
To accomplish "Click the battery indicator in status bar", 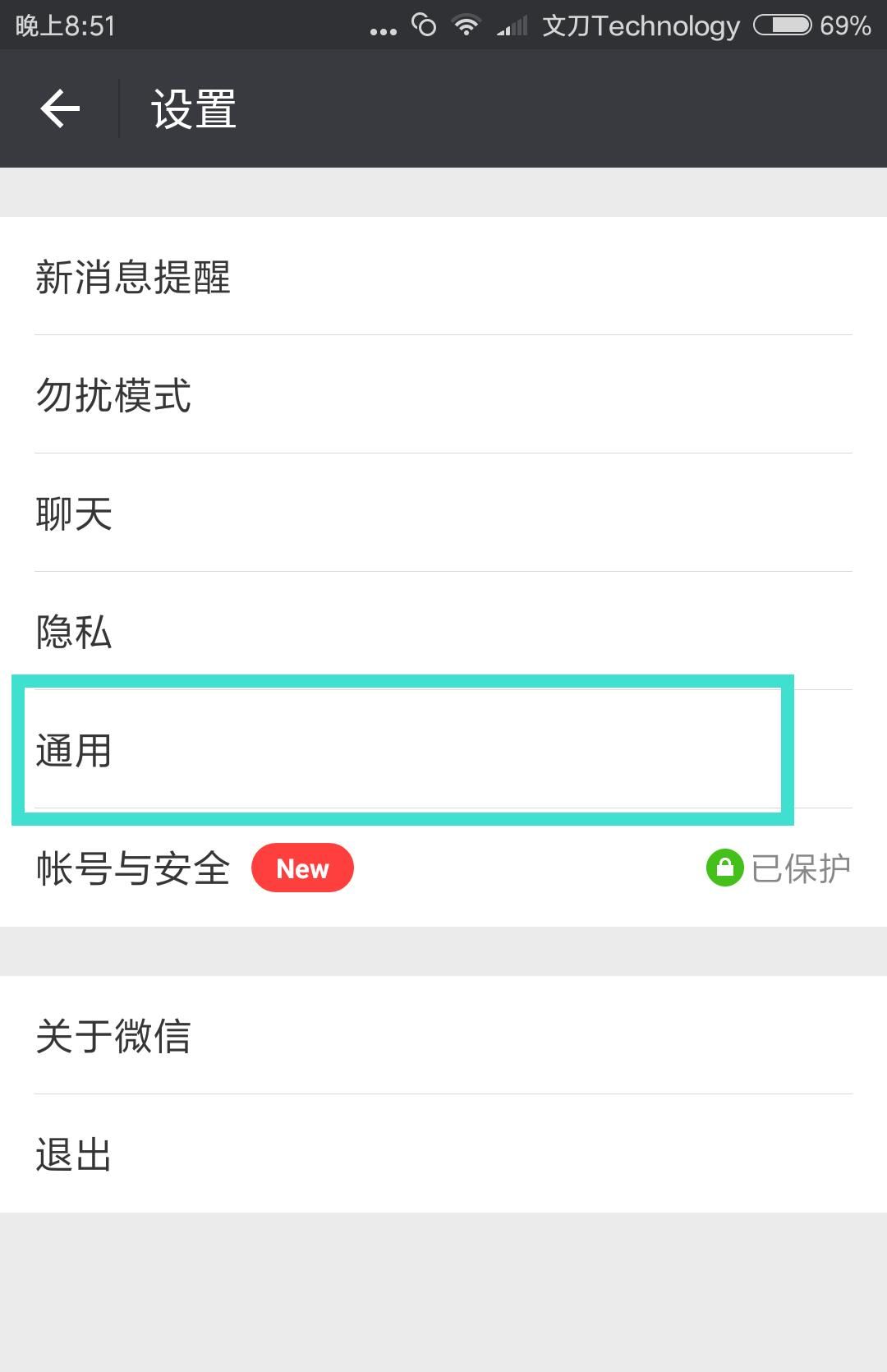I will click(786, 25).
